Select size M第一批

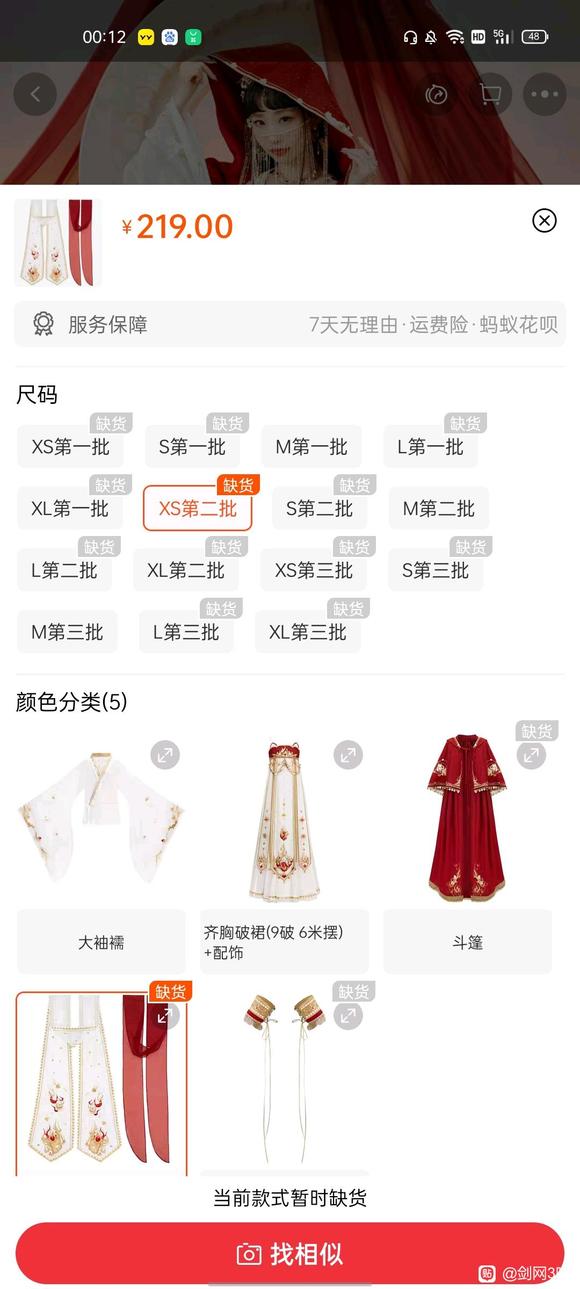311,447
